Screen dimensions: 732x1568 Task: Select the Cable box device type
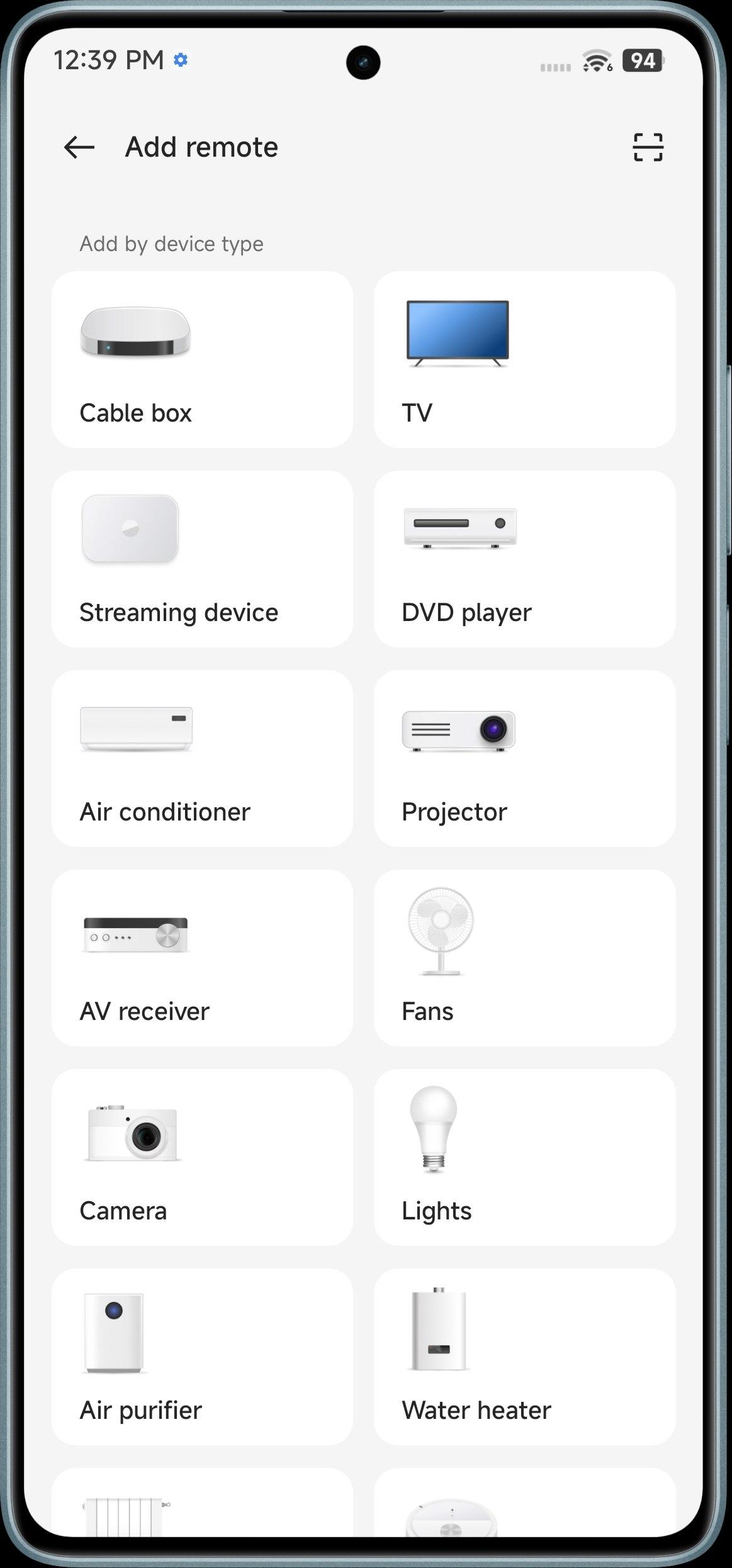[202, 359]
